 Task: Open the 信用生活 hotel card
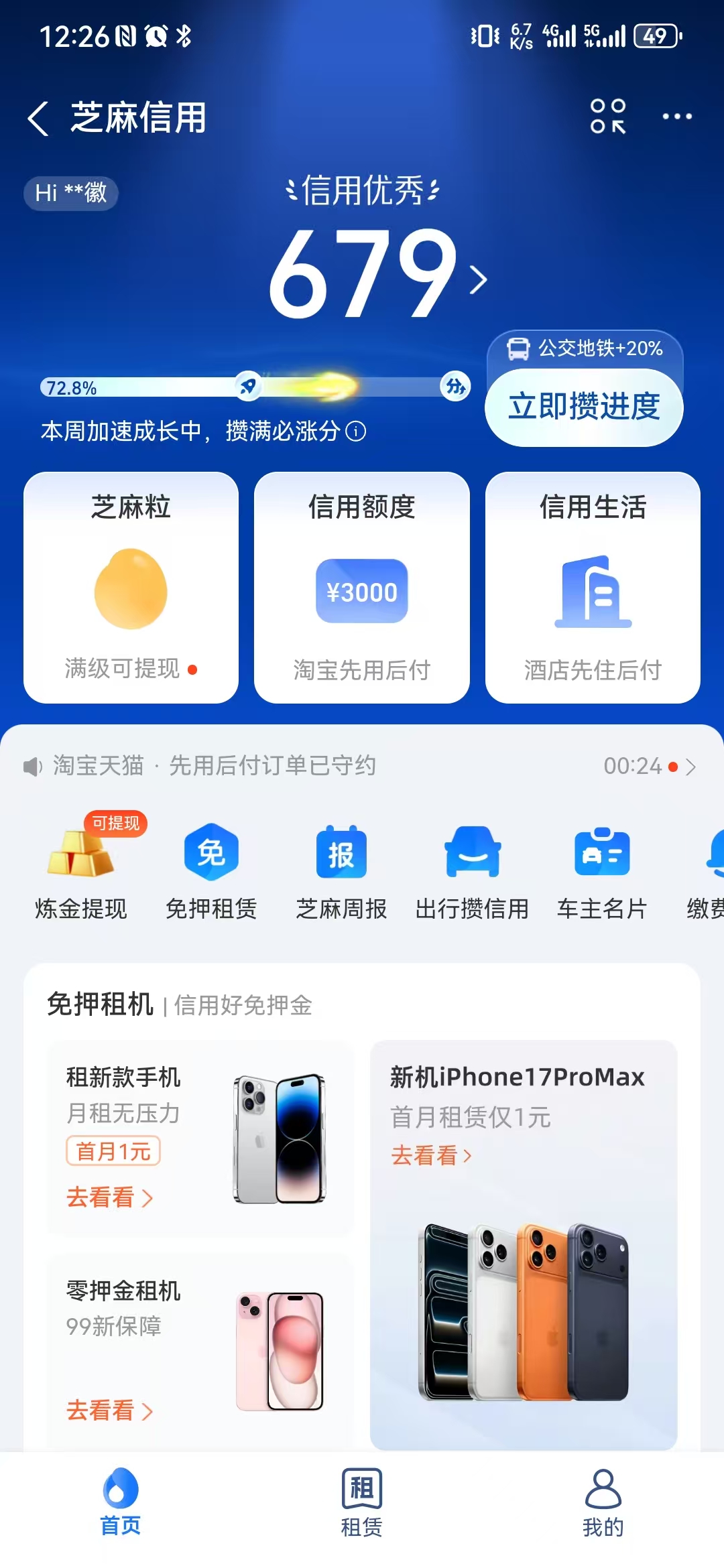pos(593,587)
